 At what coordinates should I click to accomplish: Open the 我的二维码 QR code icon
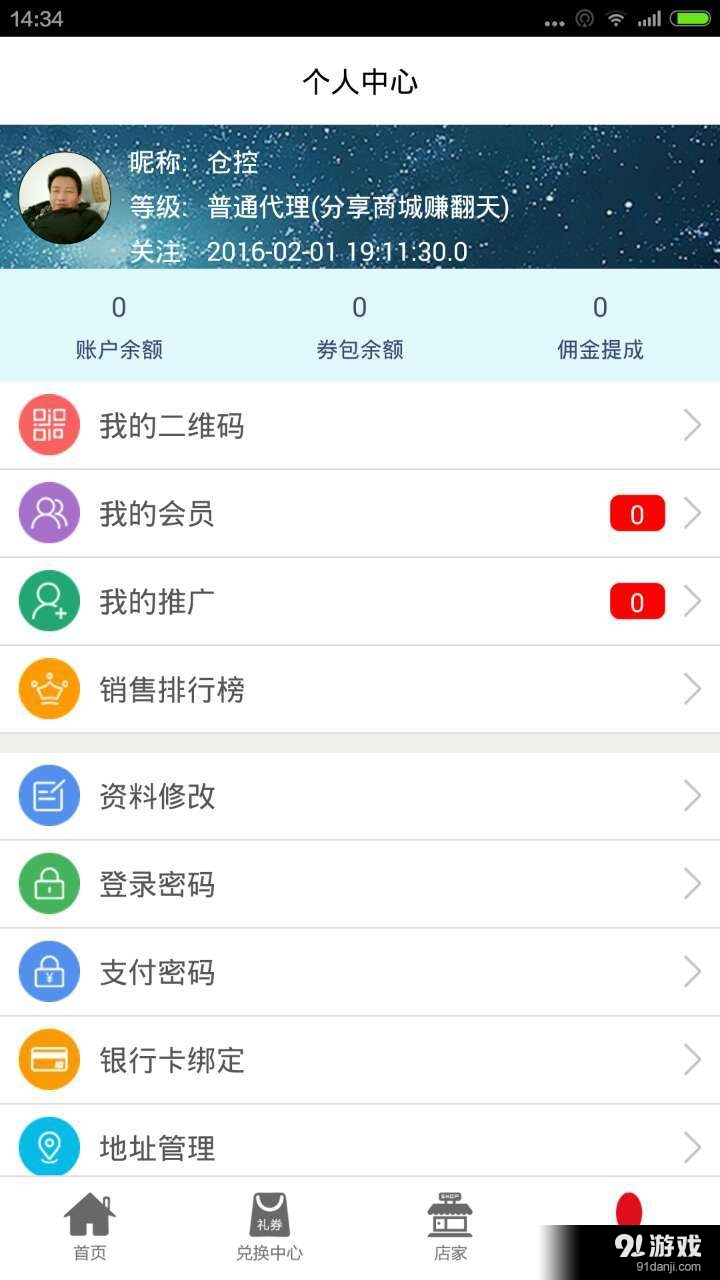pyautogui.click(x=48, y=424)
